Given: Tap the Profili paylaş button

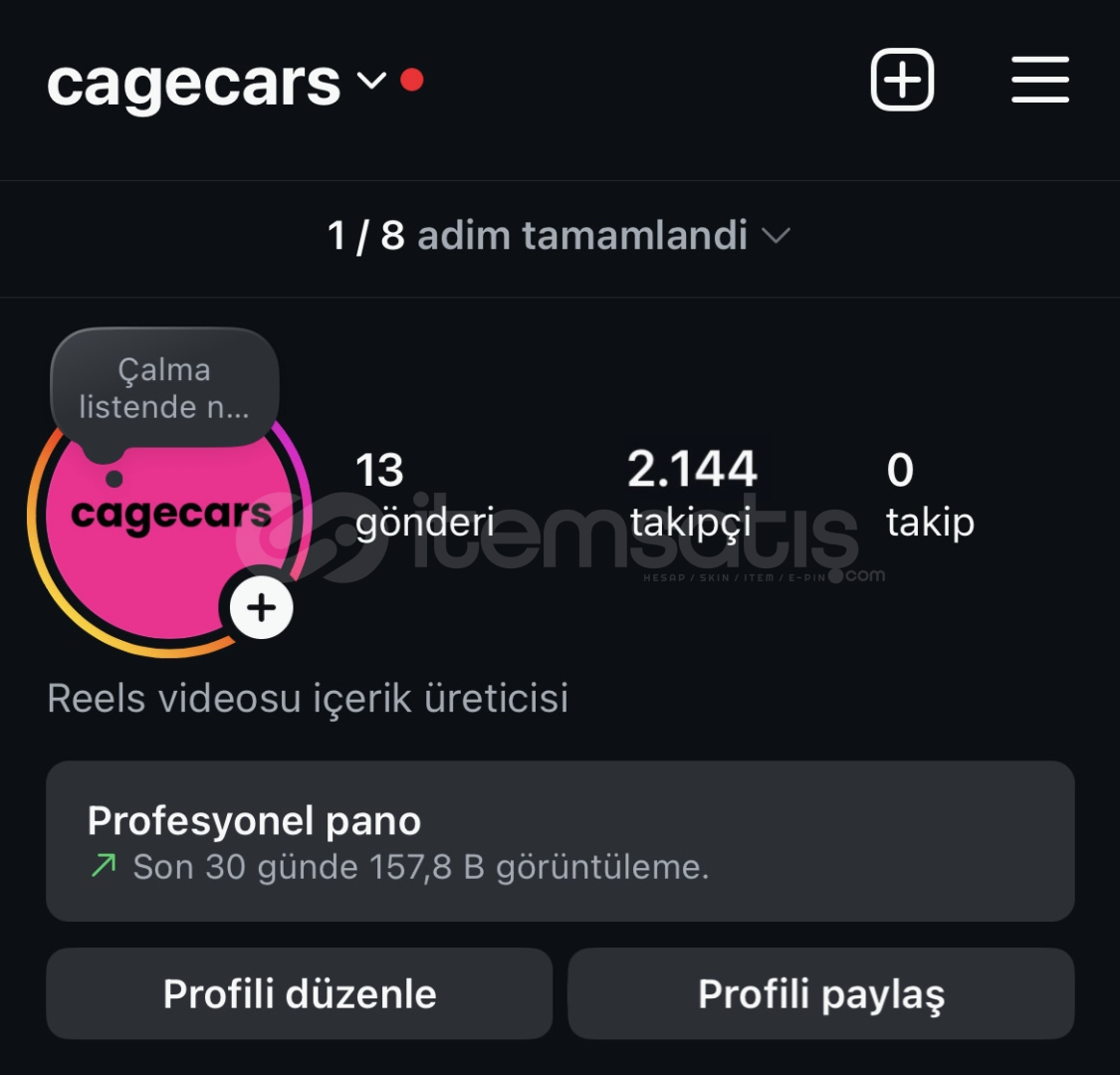Looking at the screenshot, I should (820, 993).
